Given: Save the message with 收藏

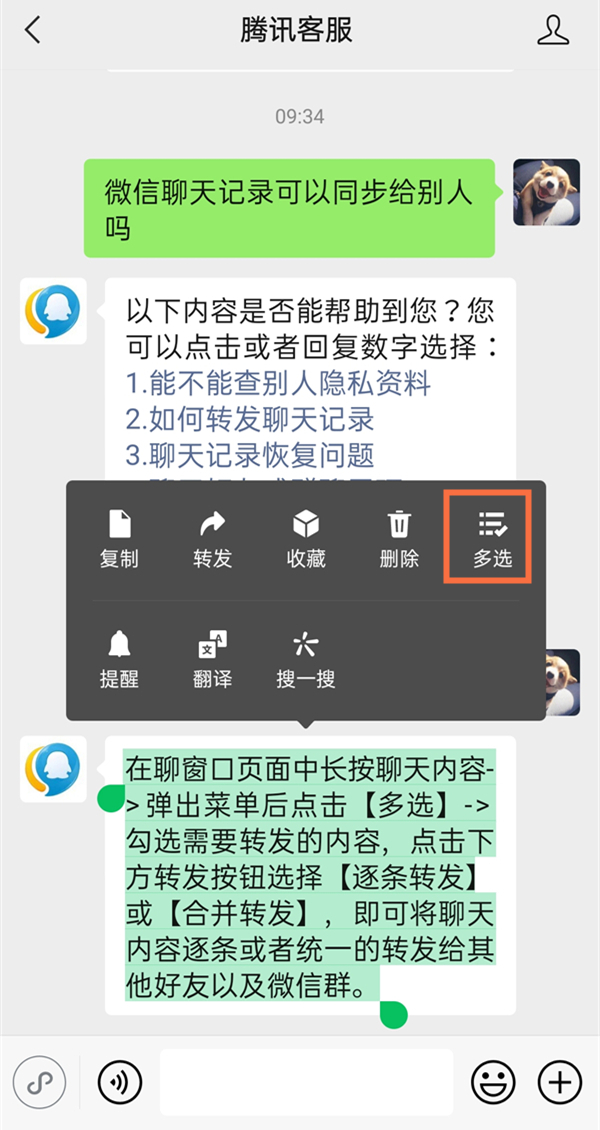Looking at the screenshot, I should [x=305, y=538].
